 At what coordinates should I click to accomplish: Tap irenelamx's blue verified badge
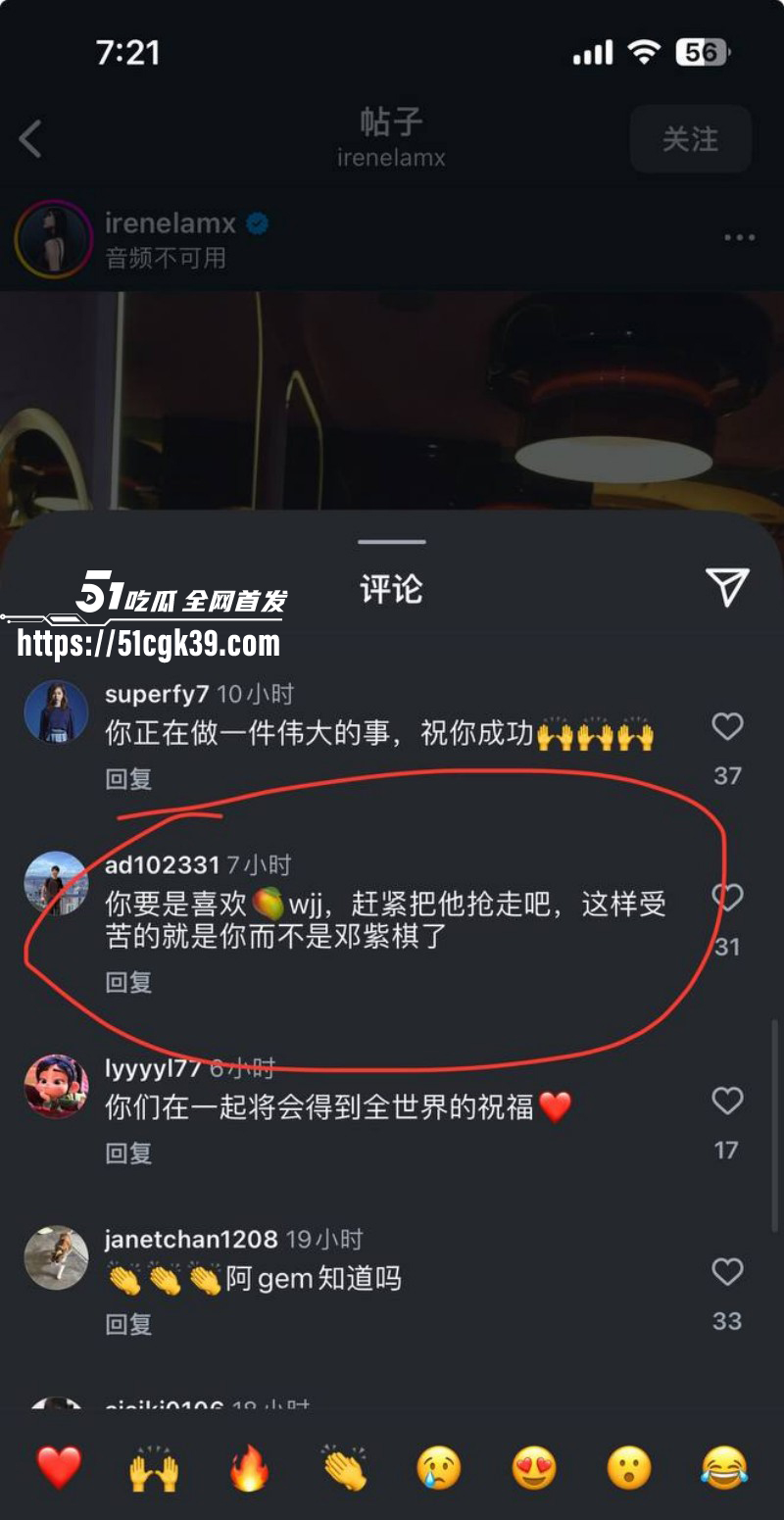point(256,221)
